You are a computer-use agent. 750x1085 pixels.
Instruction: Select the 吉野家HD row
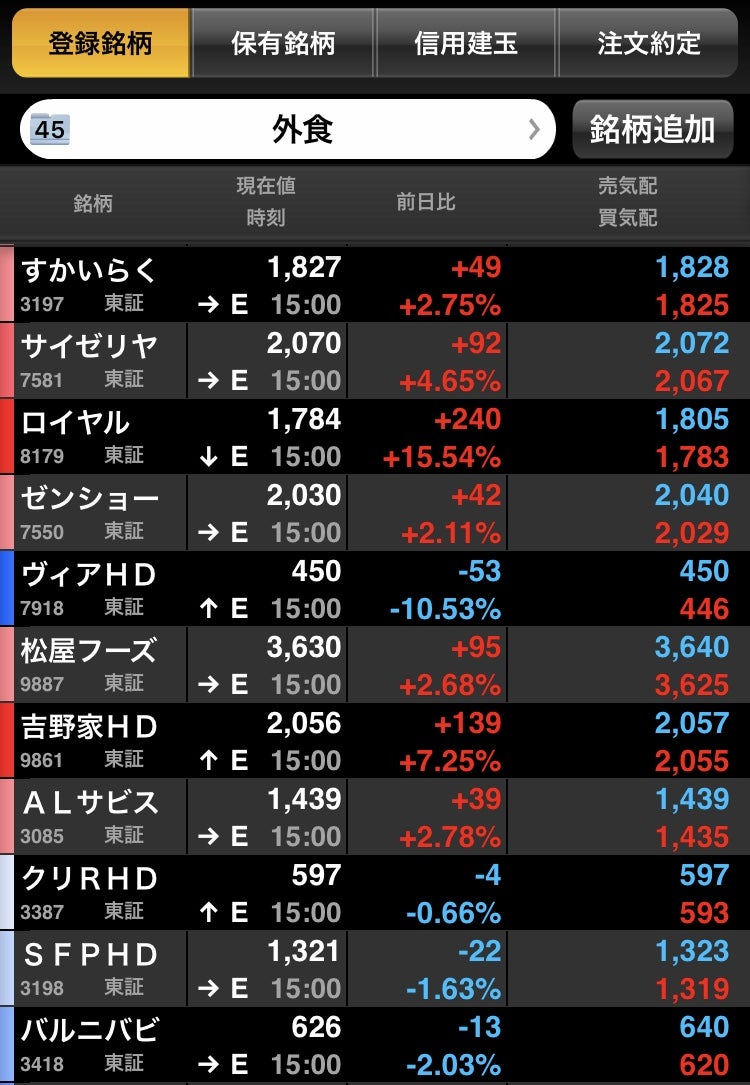(375, 741)
